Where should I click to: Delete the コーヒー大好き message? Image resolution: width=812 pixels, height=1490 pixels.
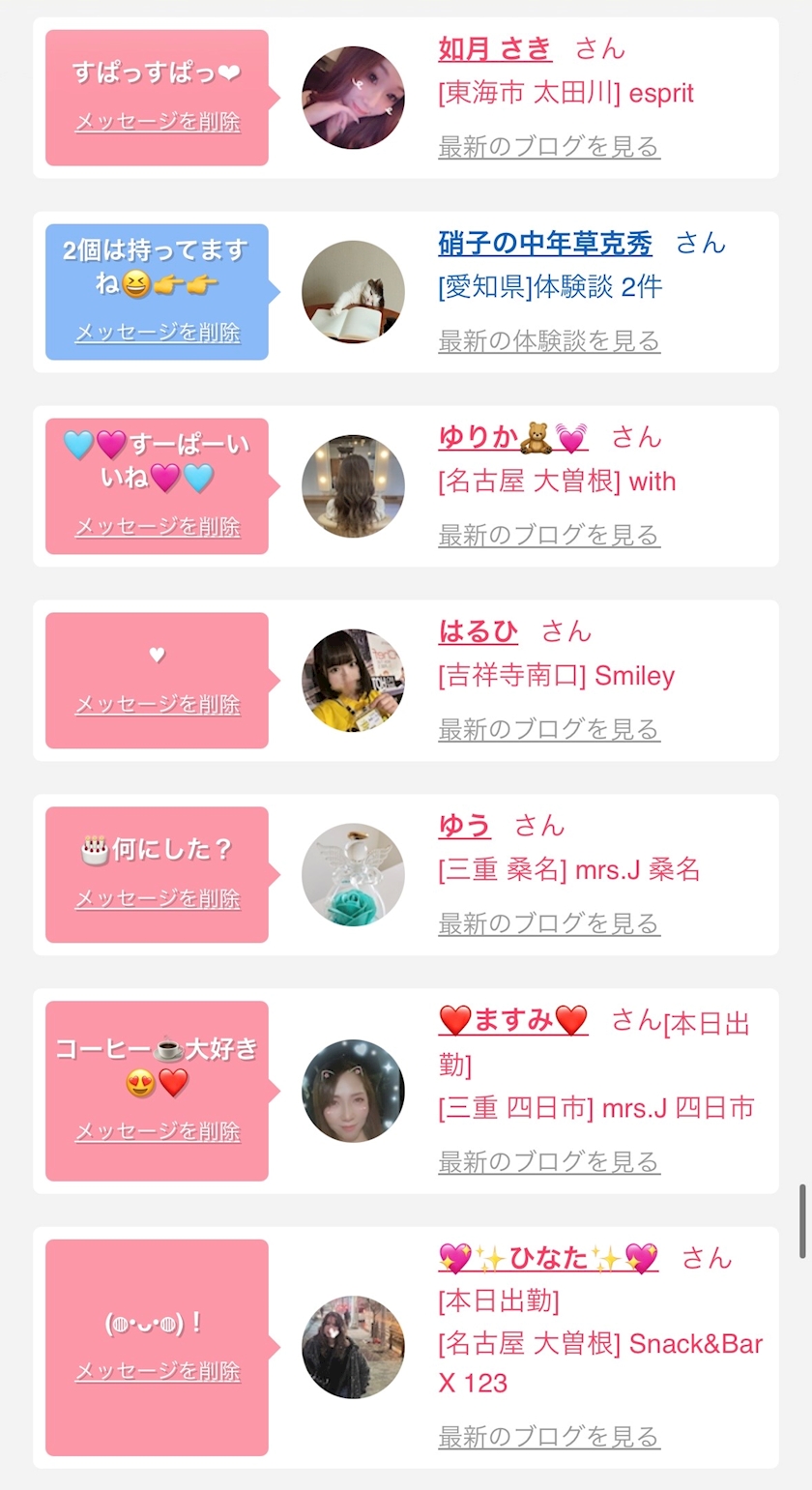158,1132
